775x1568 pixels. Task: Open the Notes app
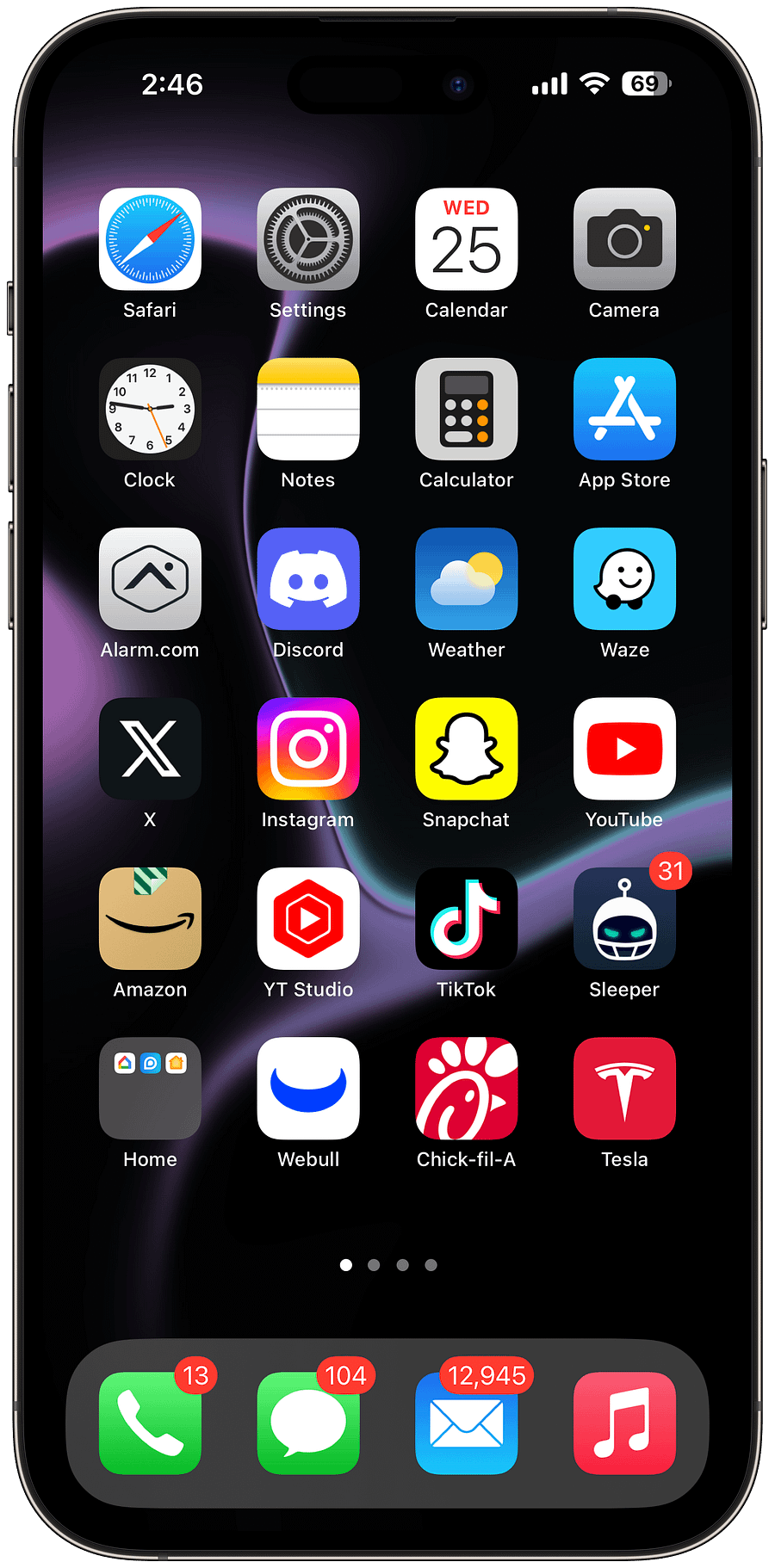click(x=308, y=409)
